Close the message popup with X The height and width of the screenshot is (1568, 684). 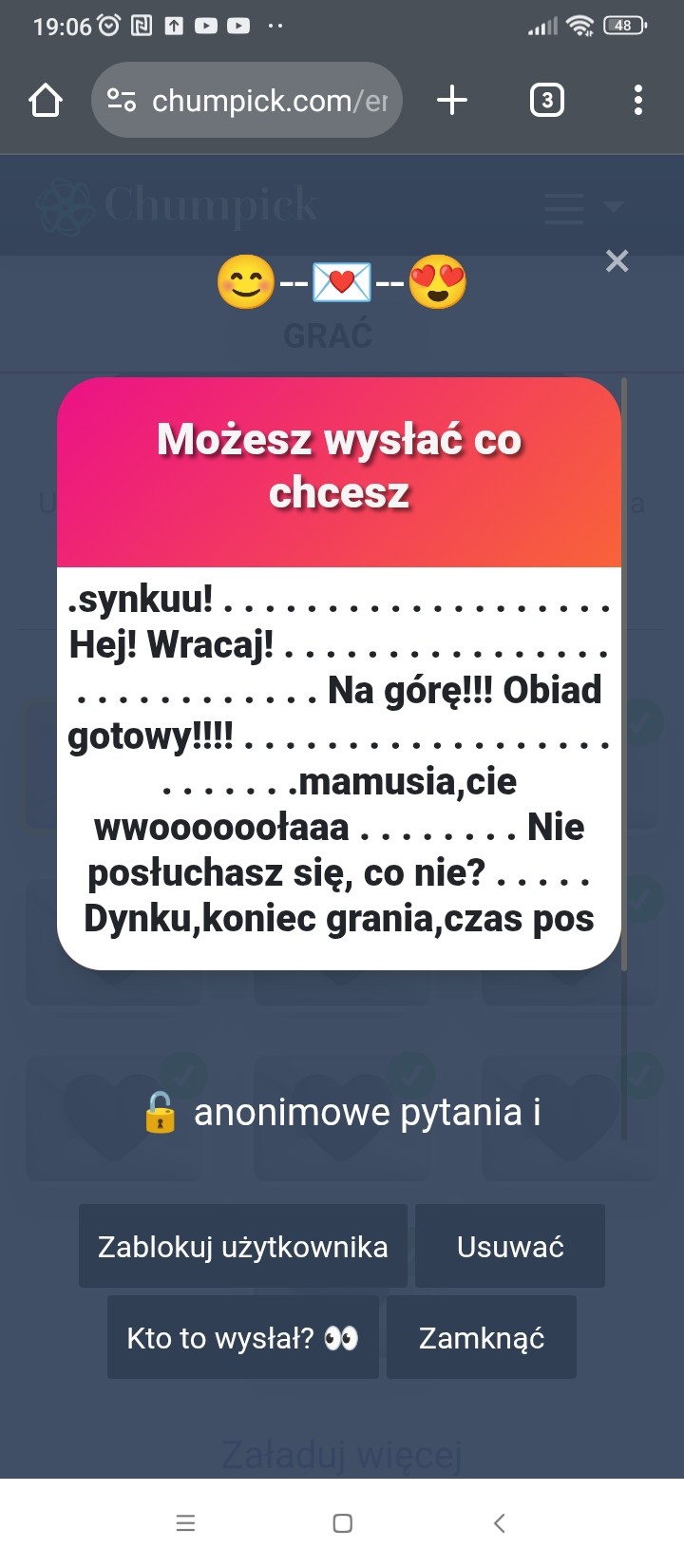617,261
